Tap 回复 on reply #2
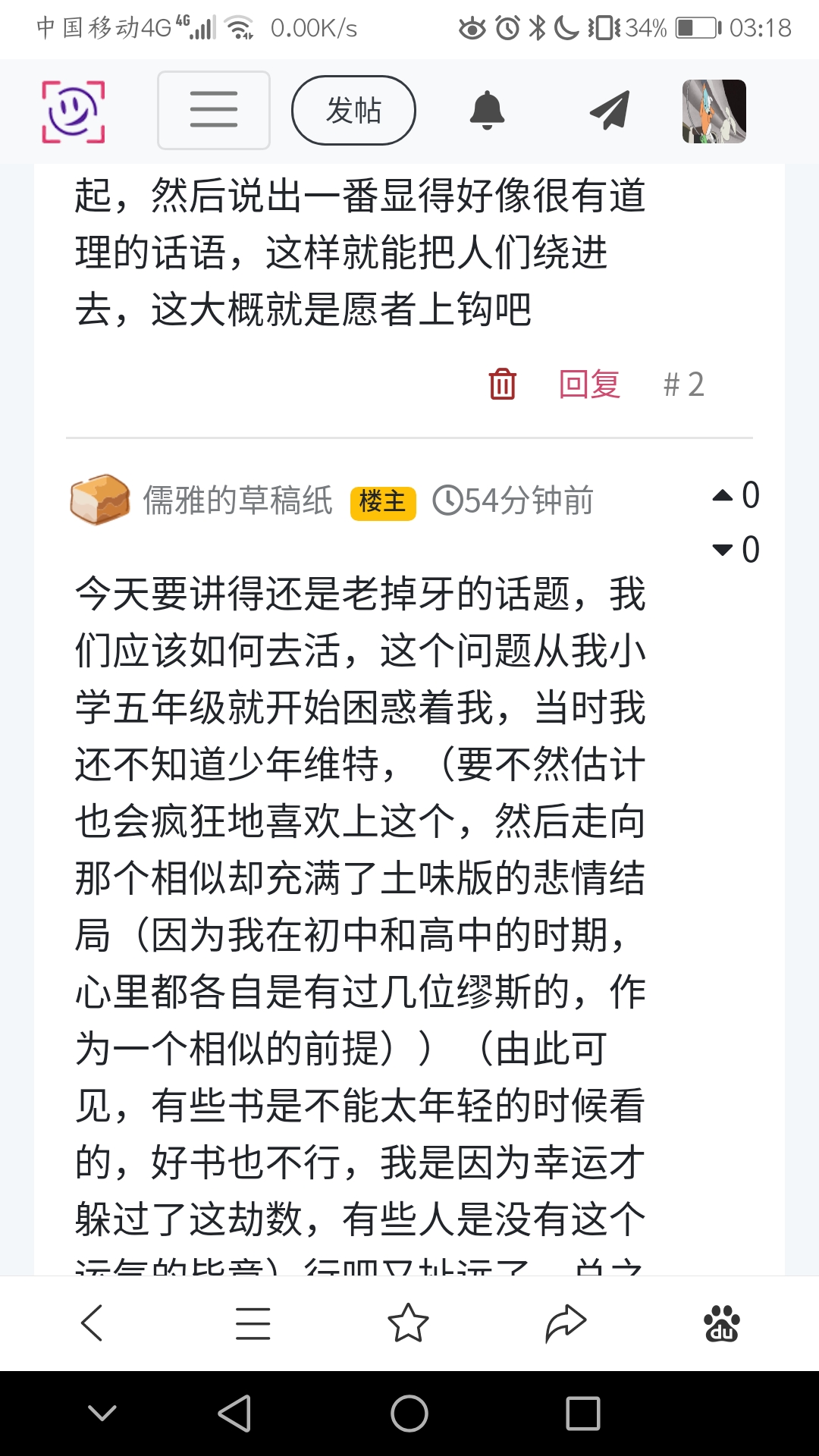The width and height of the screenshot is (819, 1456). (x=589, y=384)
